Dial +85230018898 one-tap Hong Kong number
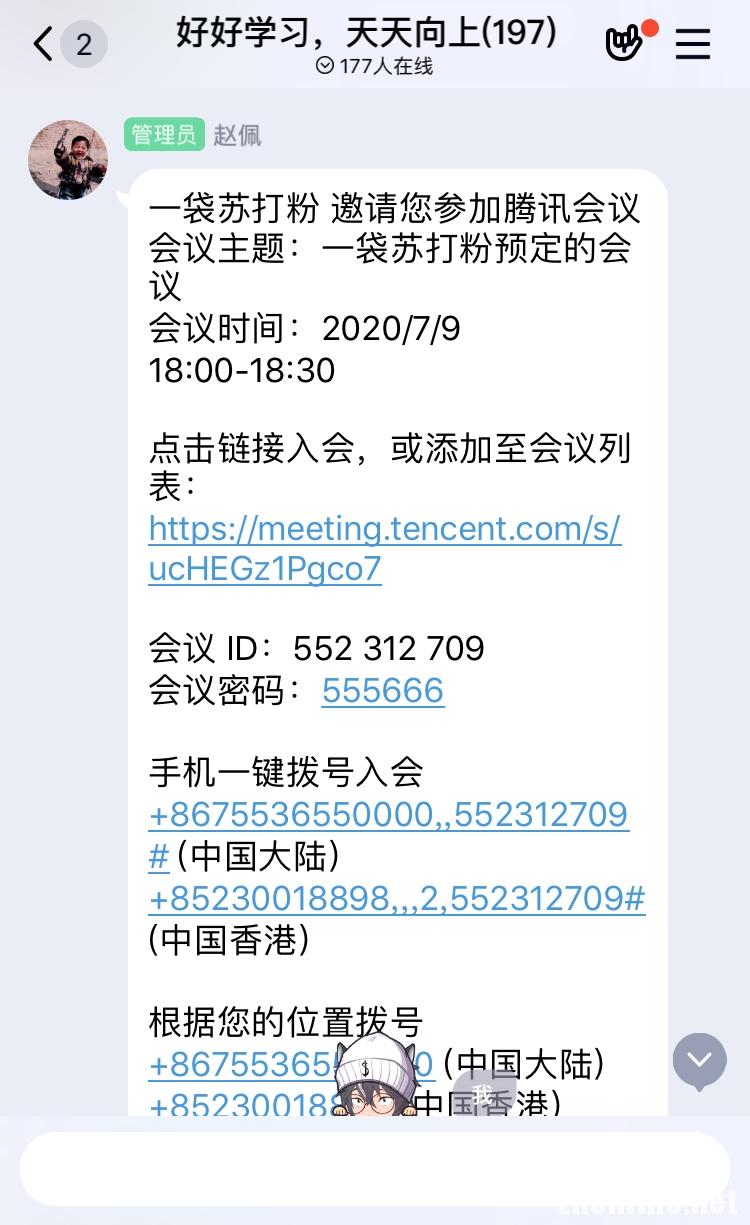Viewport: 750px width, 1225px height. [x=396, y=898]
